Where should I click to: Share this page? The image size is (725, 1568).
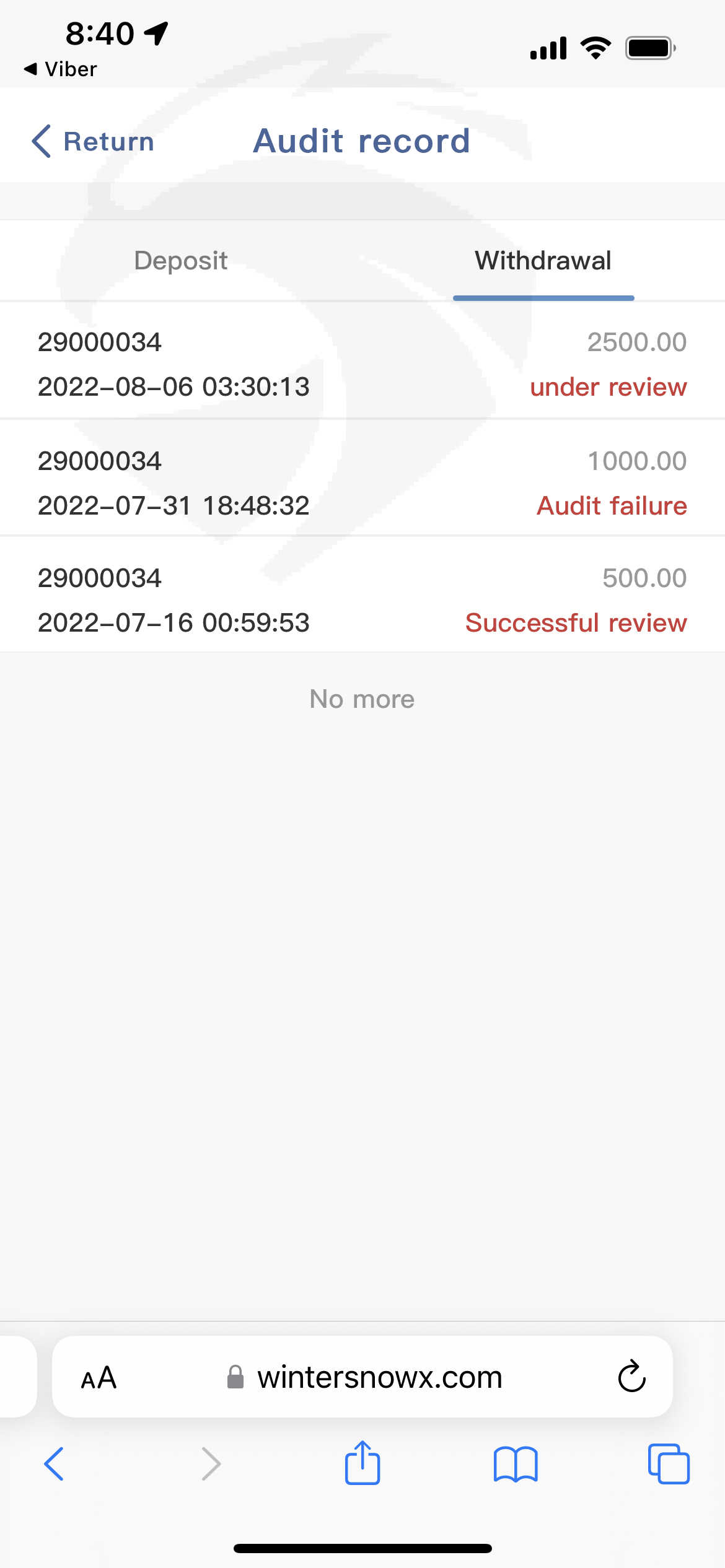pos(362,1463)
